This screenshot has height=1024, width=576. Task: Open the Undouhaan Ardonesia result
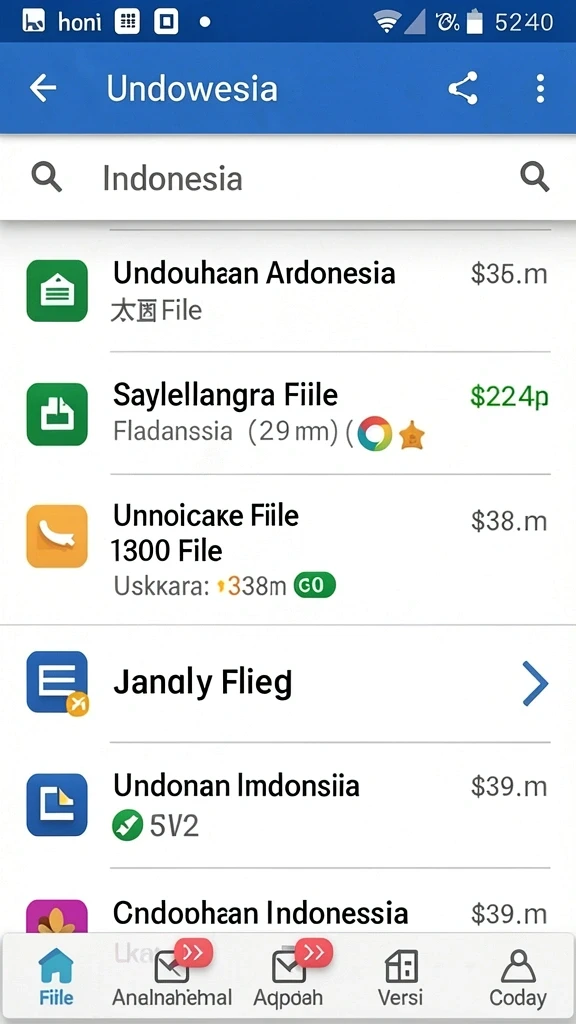tap(288, 291)
